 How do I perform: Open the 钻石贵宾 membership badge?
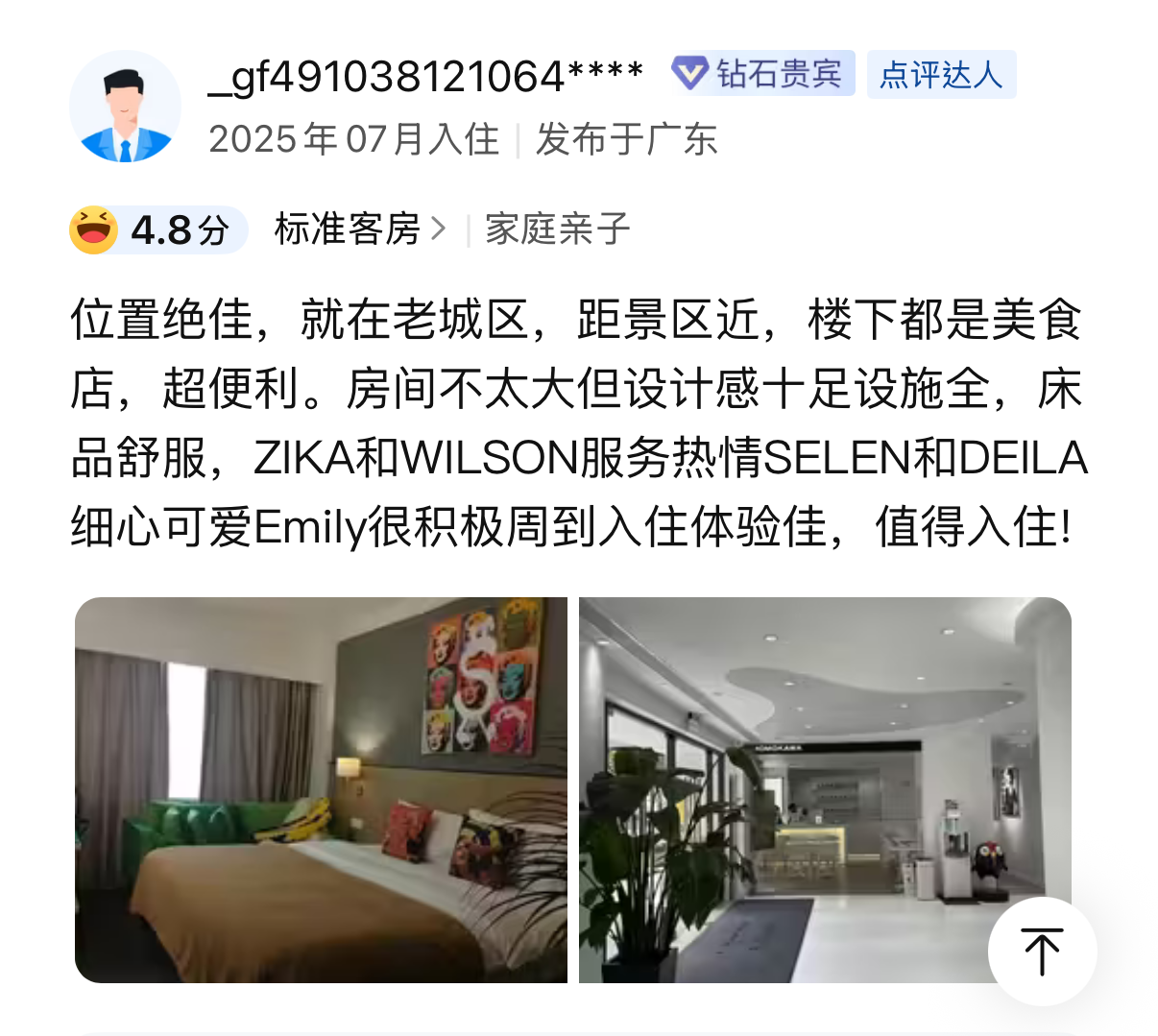pyautogui.click(x=762, y=74)
